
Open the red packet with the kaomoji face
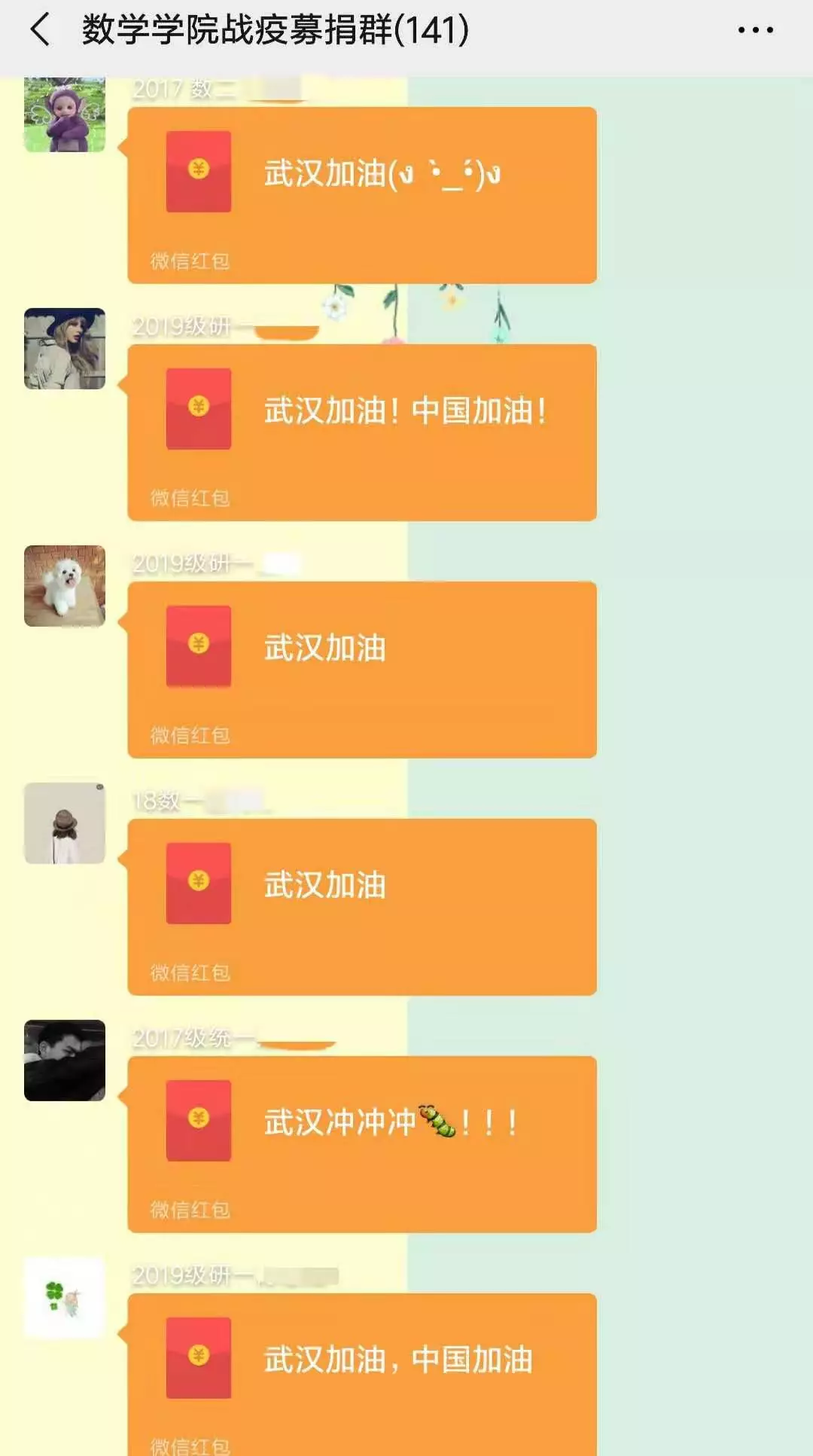[x=362, y=195]
